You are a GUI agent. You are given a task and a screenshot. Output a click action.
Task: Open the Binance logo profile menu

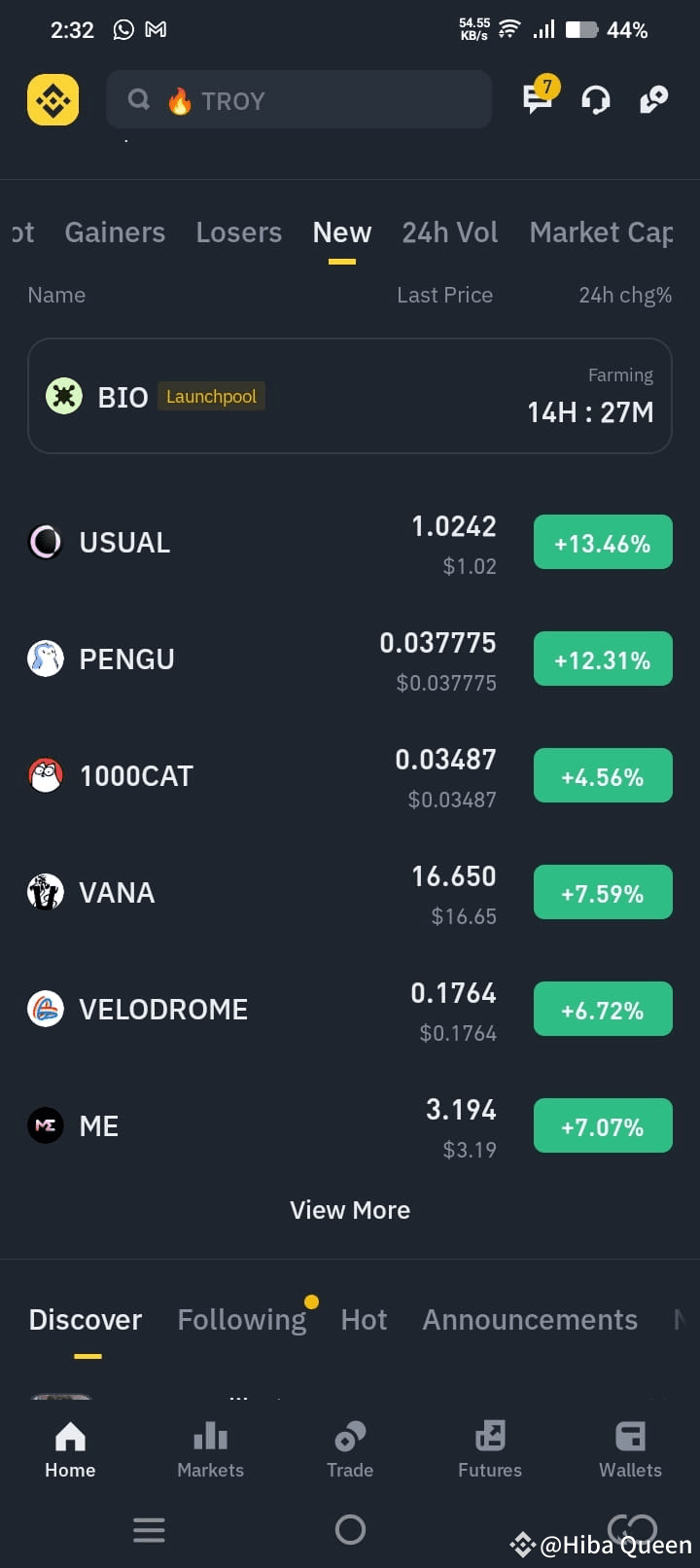(x=52, y=100)
